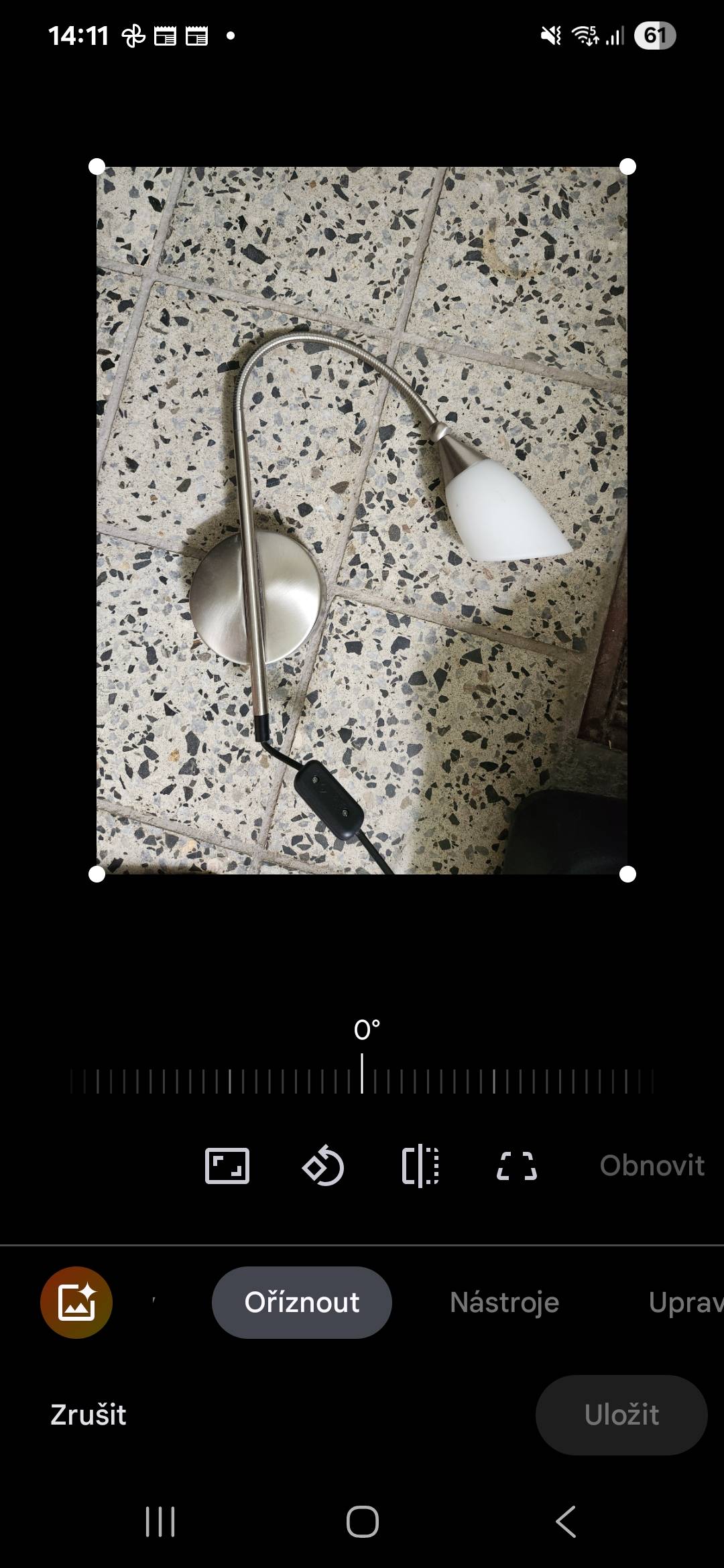Flip the photo horizontally
Screen dimensions: 724x1568
(x=420, y=1166)
